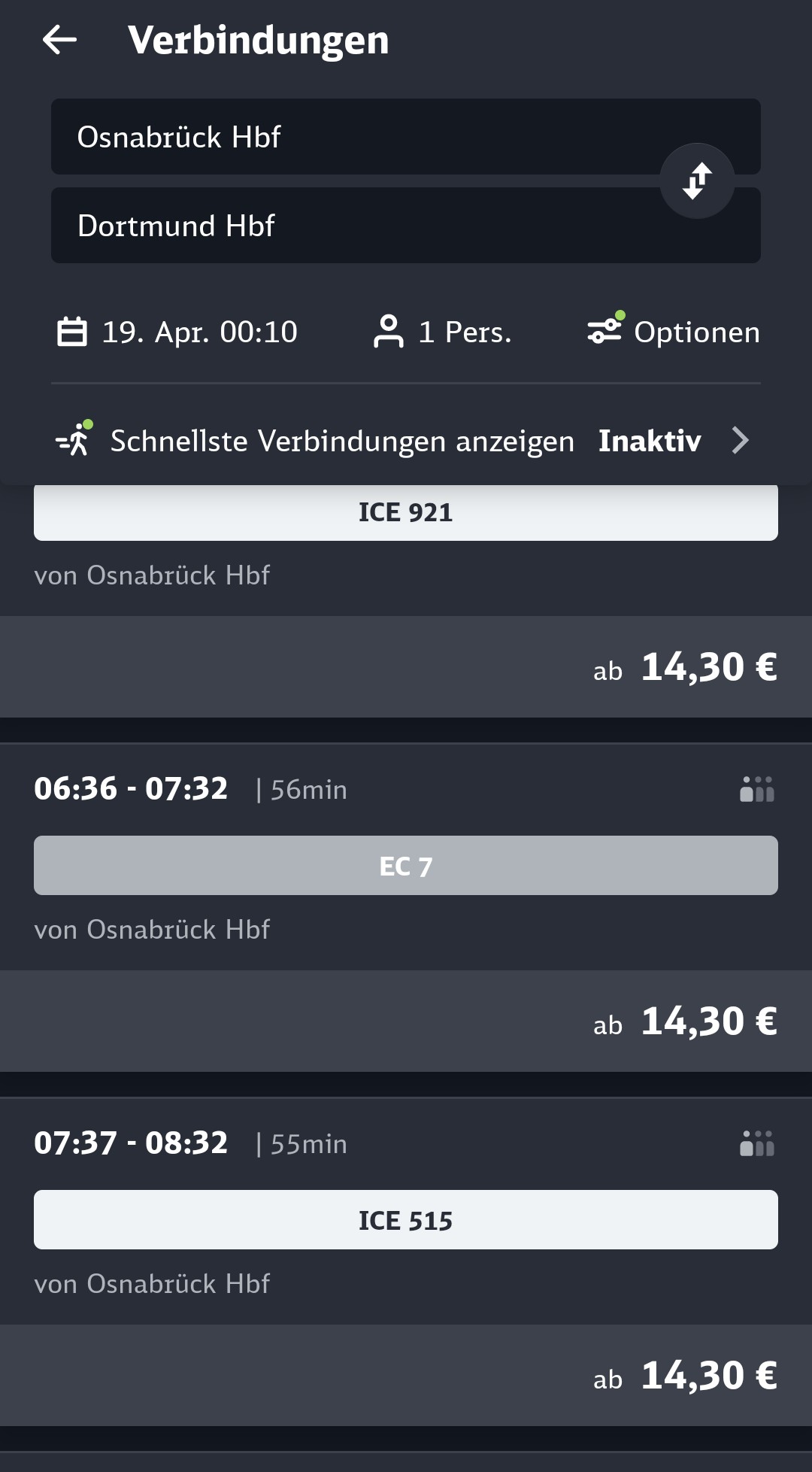The image size is (812, 1472).
Task: Open Optionen settings
Action: coord(674,331)
